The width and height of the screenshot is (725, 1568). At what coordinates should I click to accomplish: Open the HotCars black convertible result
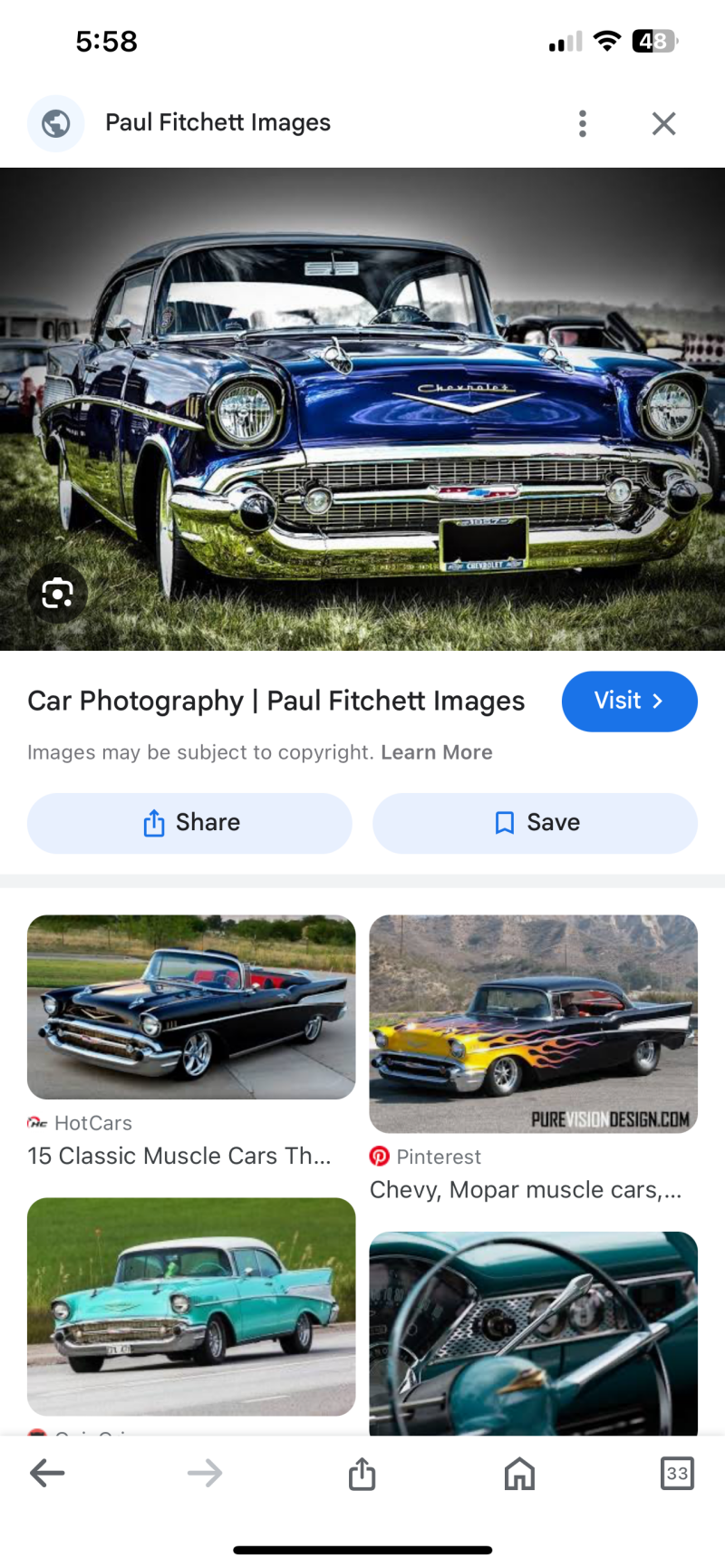point(191,1007)
